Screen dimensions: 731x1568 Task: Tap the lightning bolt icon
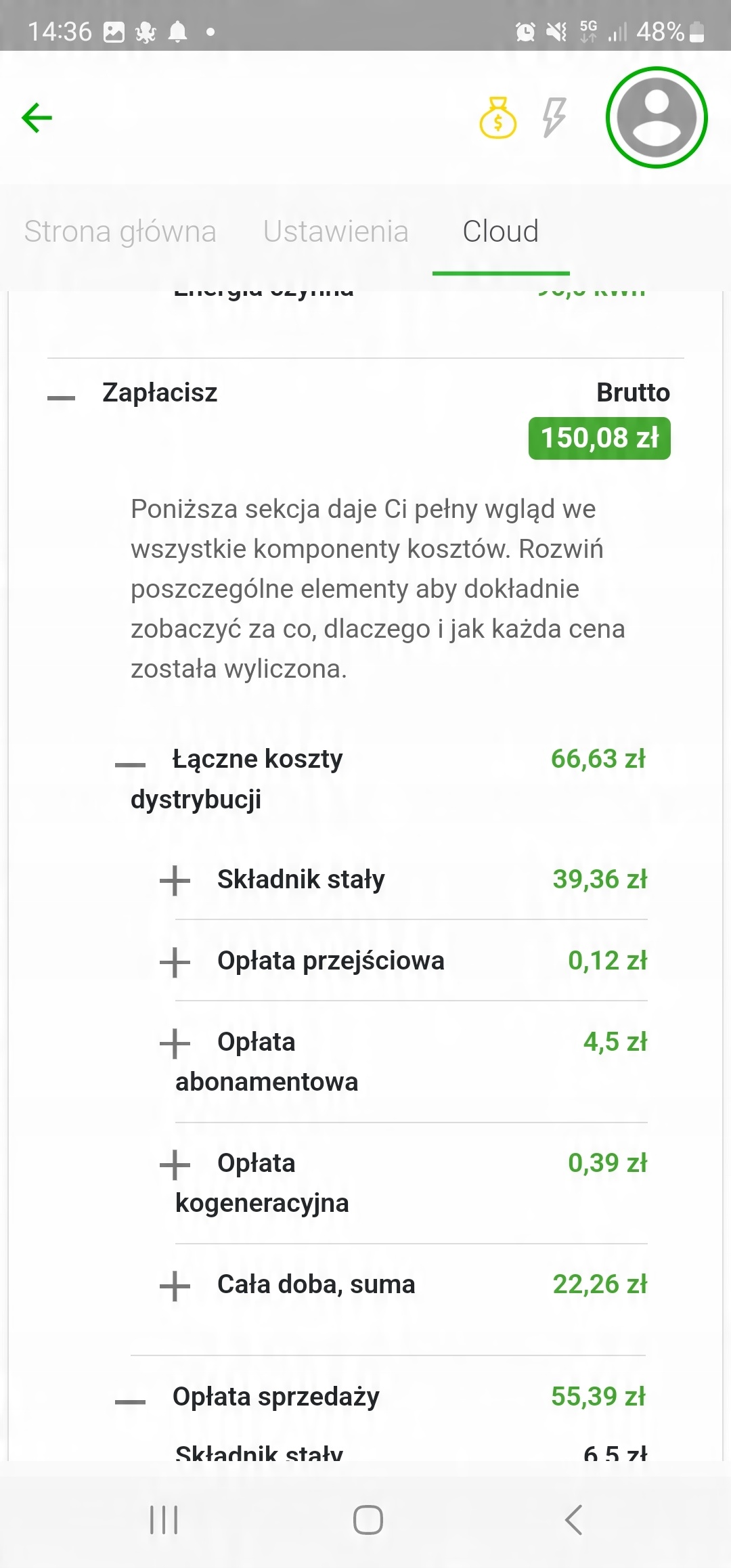[554, 118]
